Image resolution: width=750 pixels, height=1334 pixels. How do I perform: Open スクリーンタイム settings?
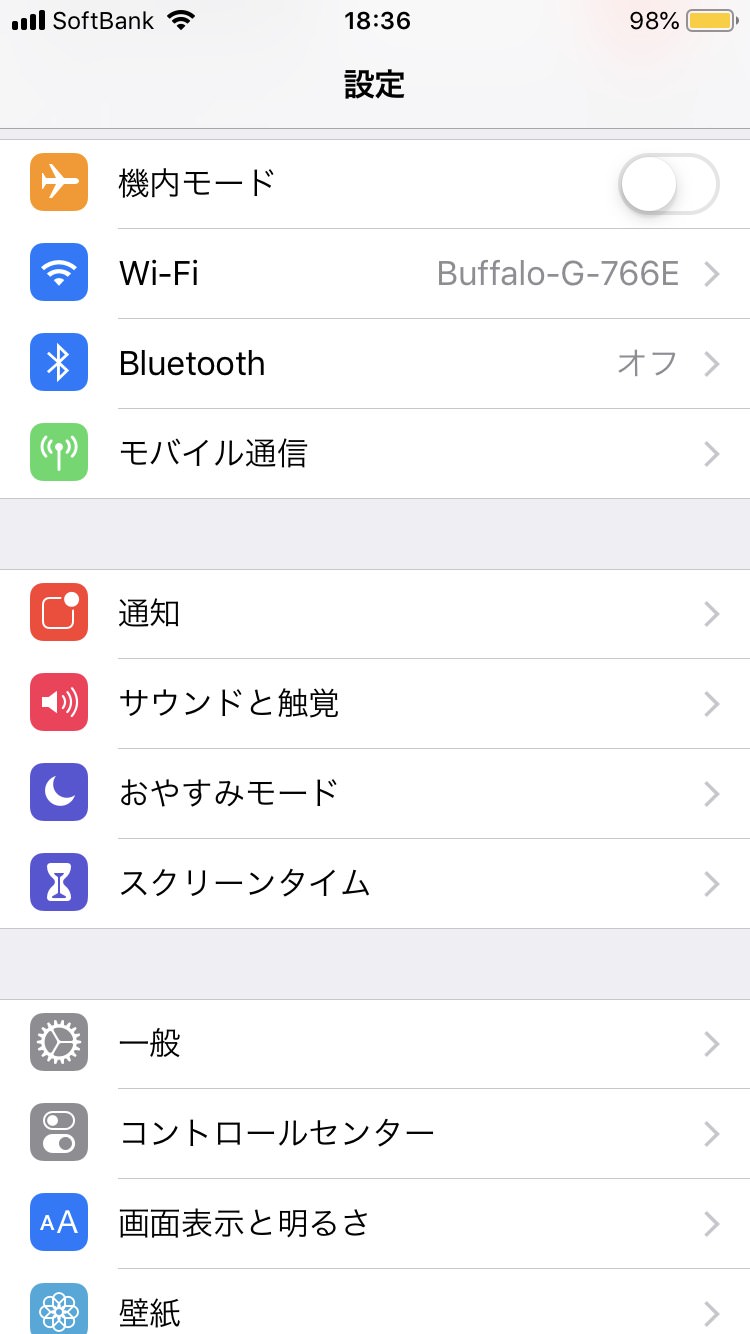(375, 883)
